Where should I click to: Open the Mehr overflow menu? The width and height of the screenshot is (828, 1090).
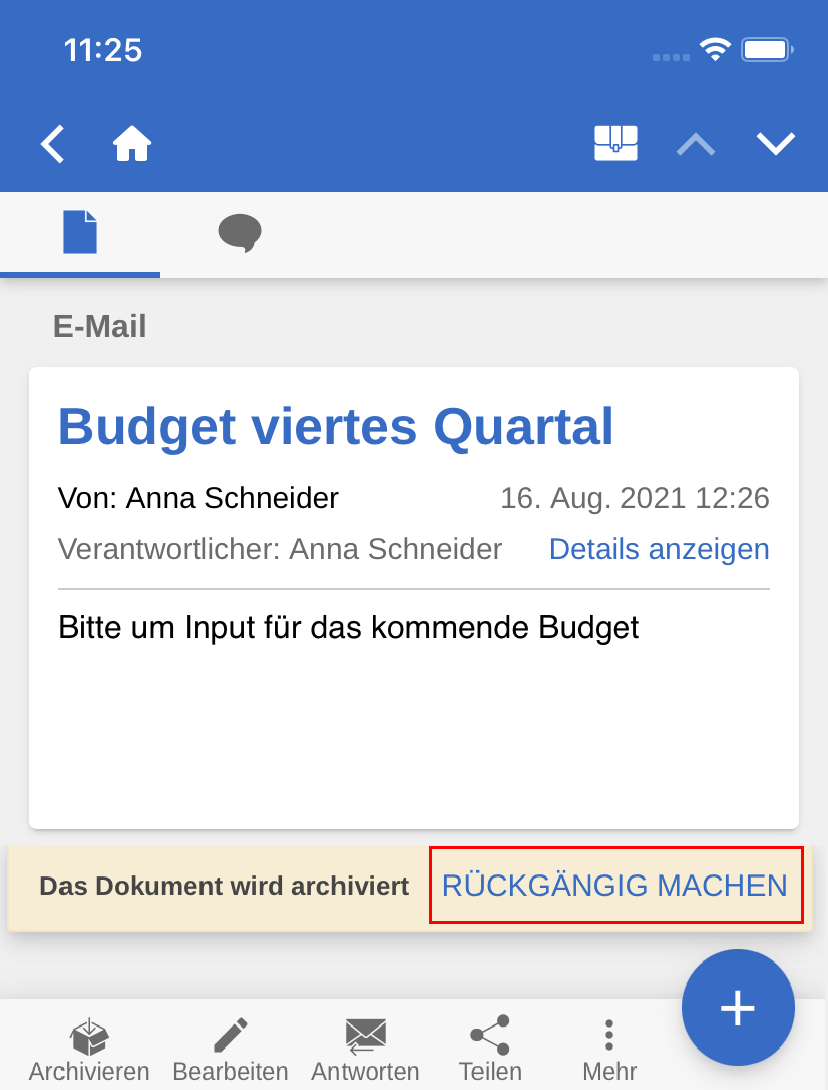609,1050
